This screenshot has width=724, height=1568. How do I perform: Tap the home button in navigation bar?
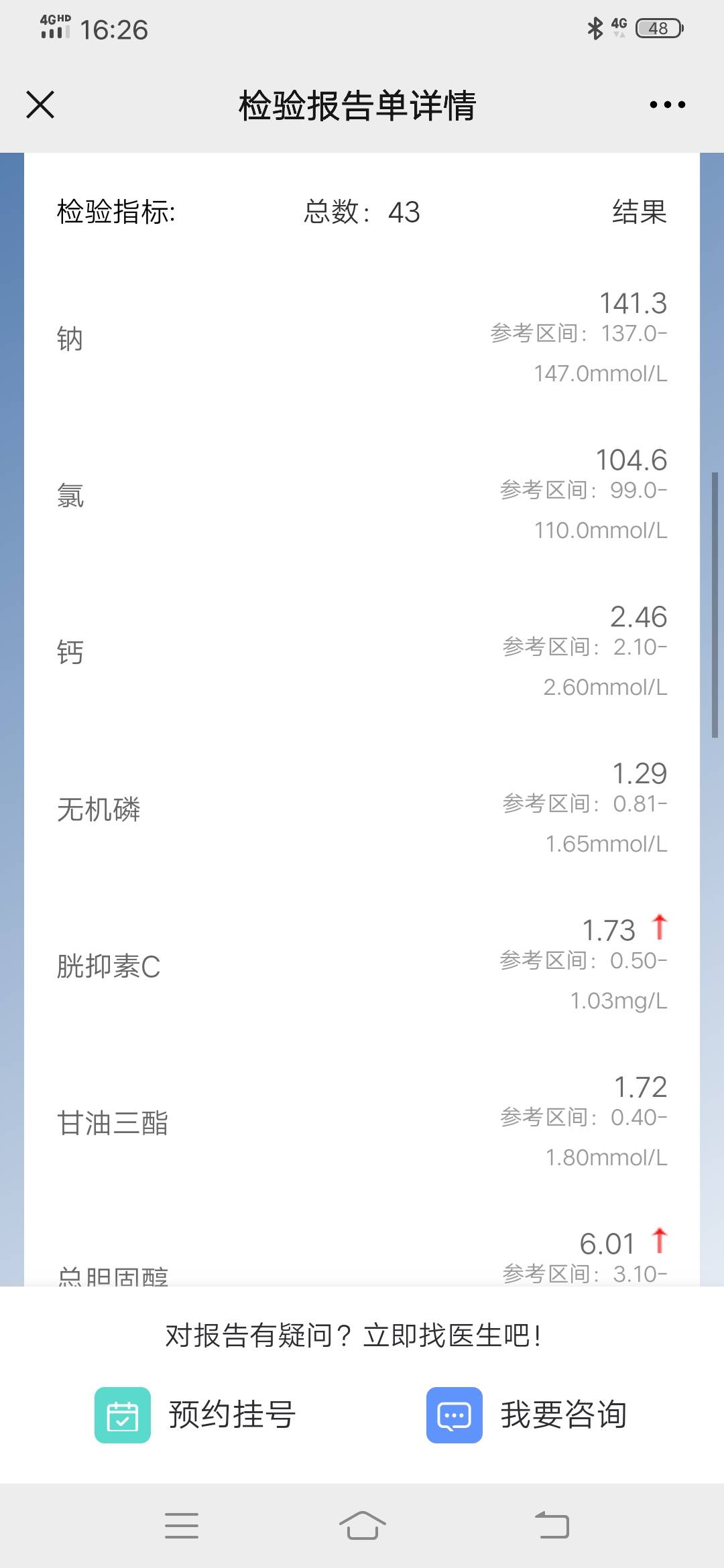click(362, 1525)
